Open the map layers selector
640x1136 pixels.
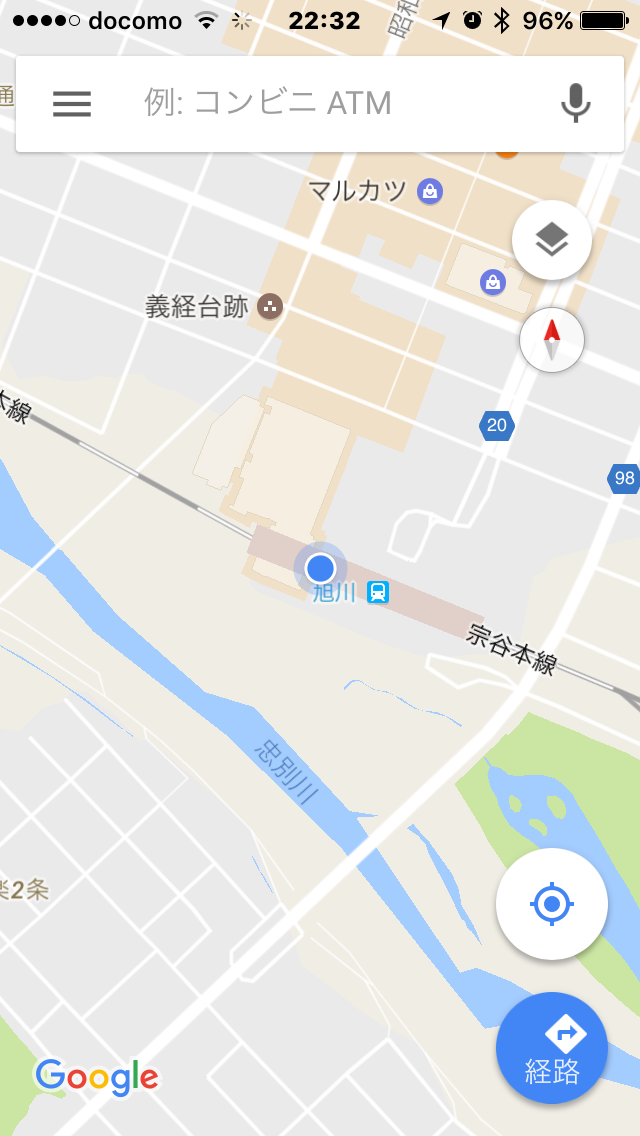(551, 240)
